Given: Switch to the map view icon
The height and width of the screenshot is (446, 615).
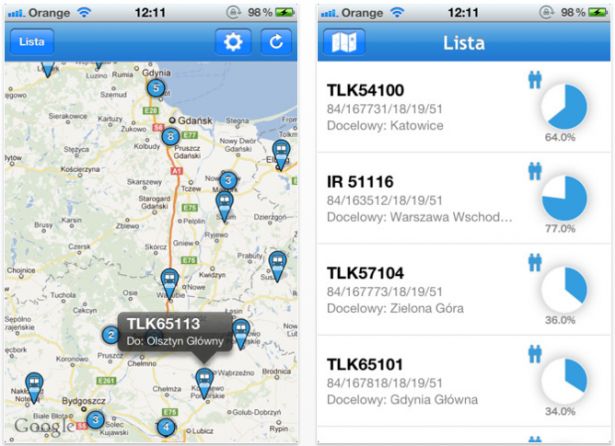Looking at the screenshot, I should point(344,43).
